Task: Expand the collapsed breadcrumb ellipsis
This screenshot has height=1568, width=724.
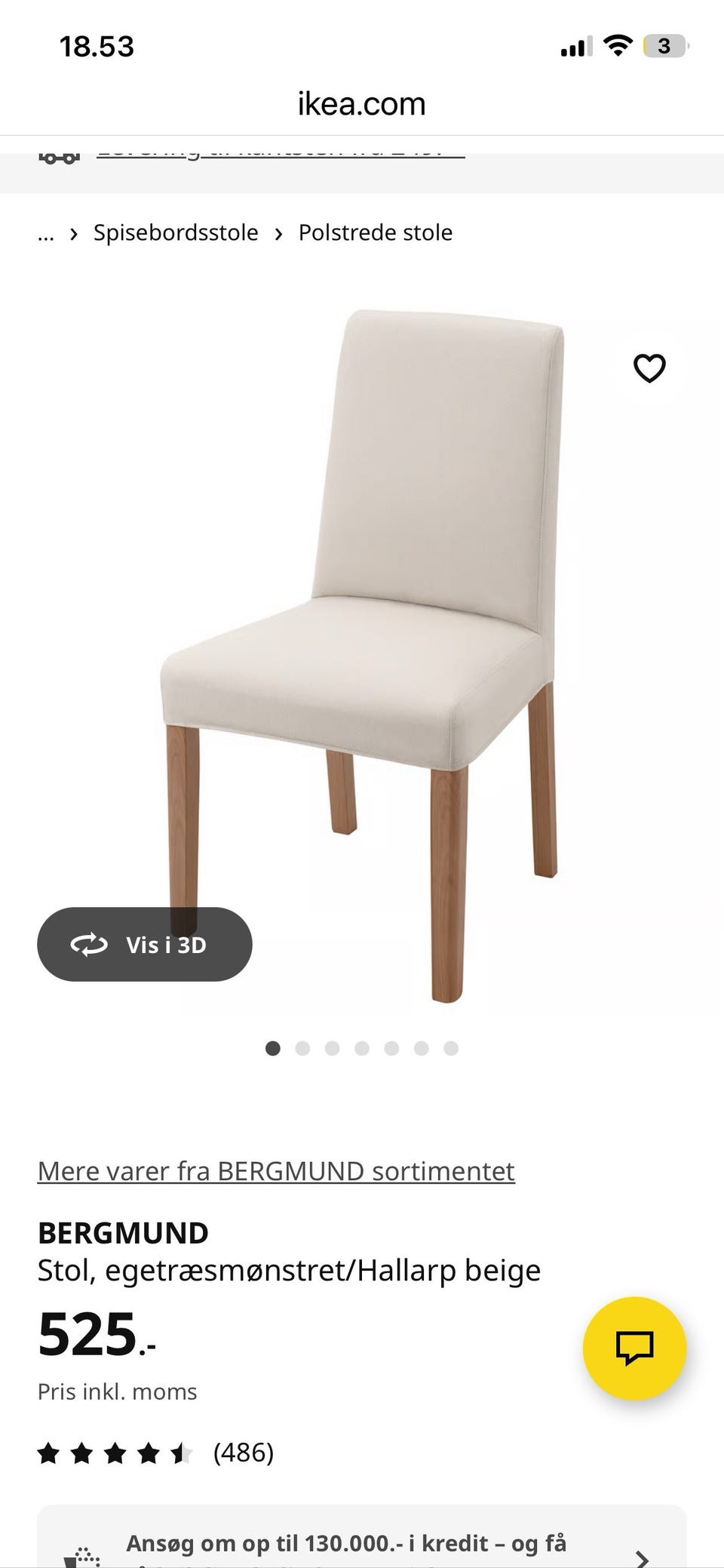Action: (x=46, y=233)
